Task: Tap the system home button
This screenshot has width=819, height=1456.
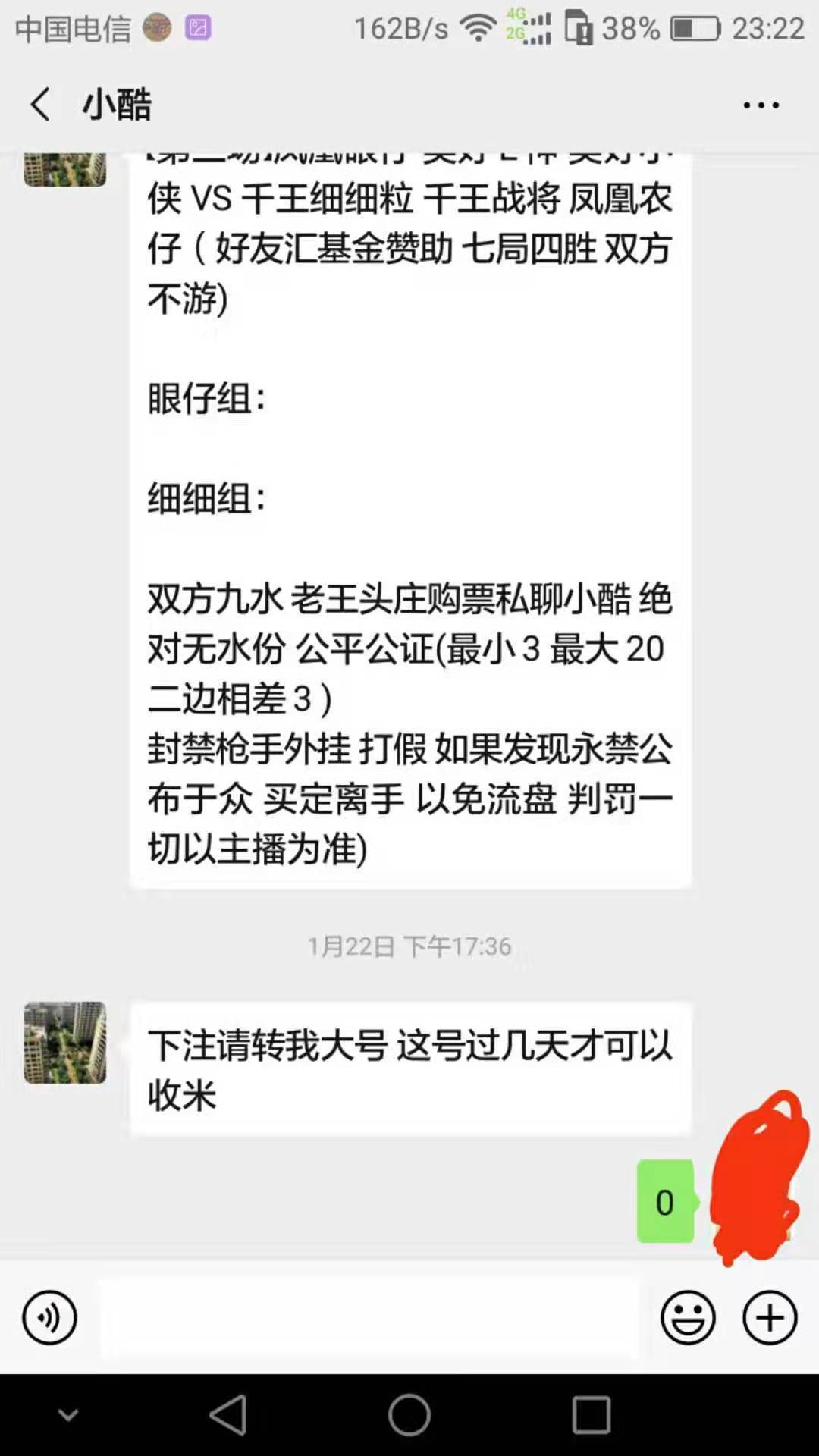Action: (409, 1415)
